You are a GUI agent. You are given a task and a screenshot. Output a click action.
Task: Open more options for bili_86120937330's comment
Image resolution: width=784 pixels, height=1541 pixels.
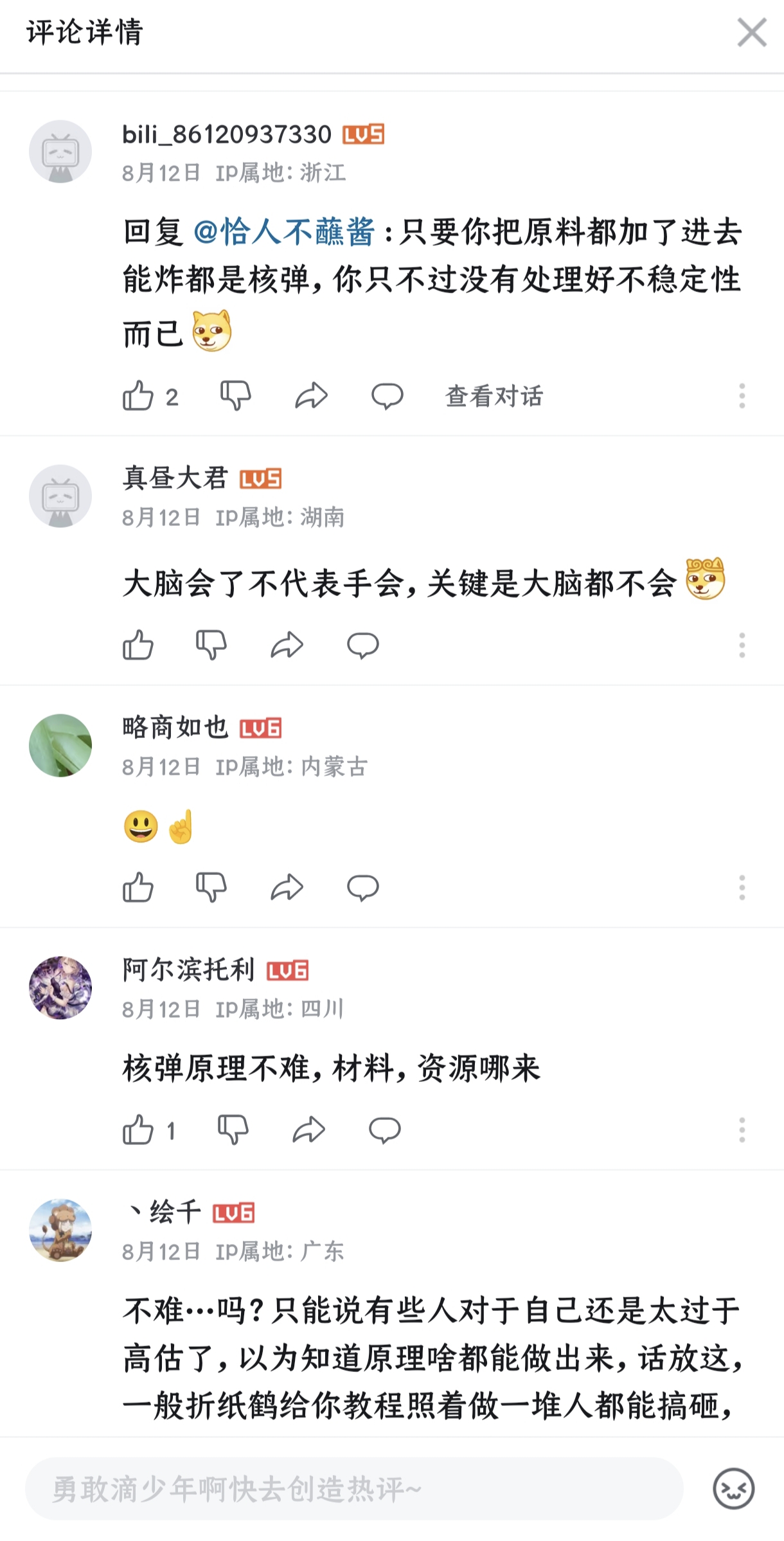tap(742, 395)
